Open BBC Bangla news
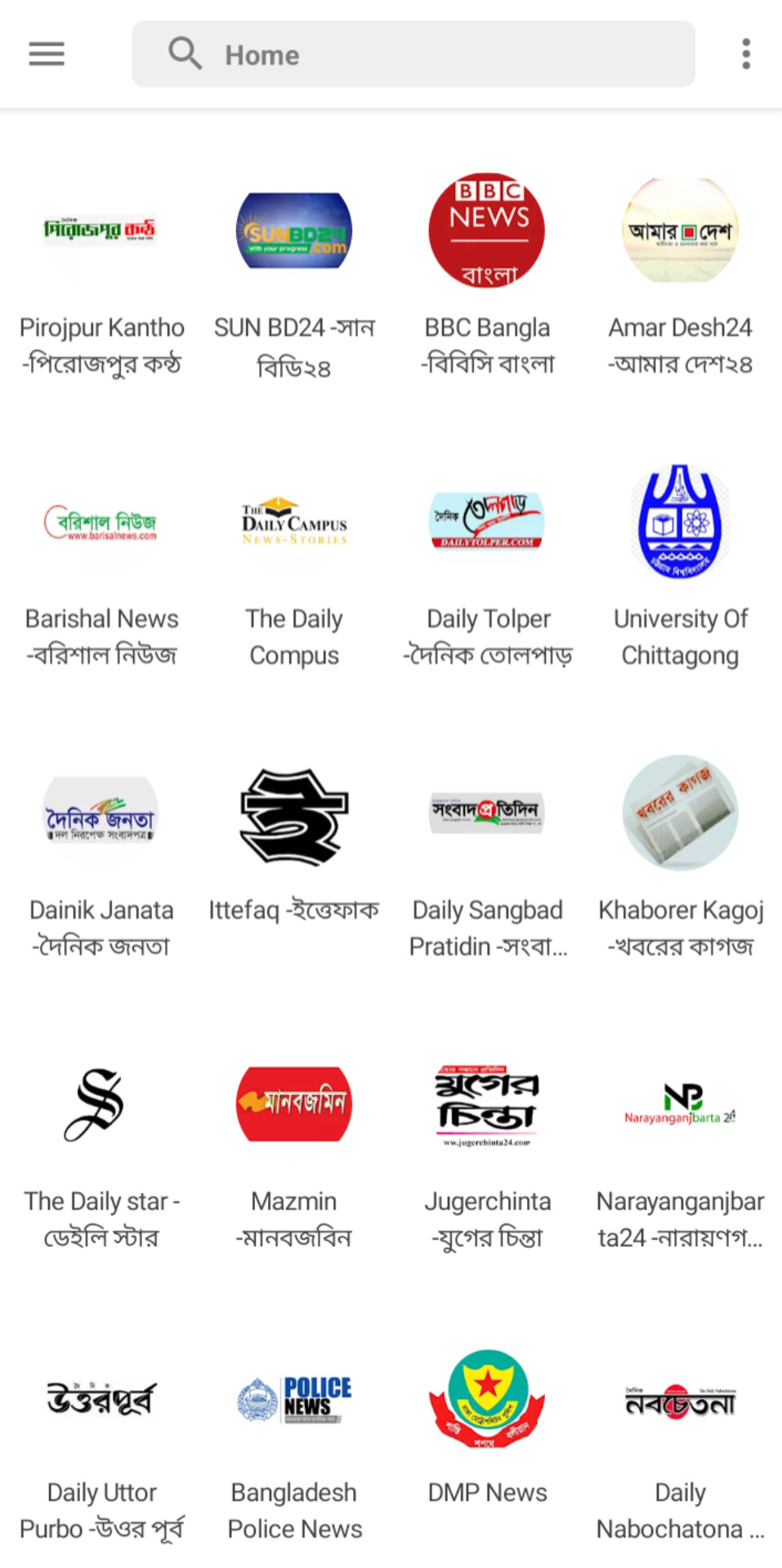The image size is (782, 1568). tap(488, 278)
